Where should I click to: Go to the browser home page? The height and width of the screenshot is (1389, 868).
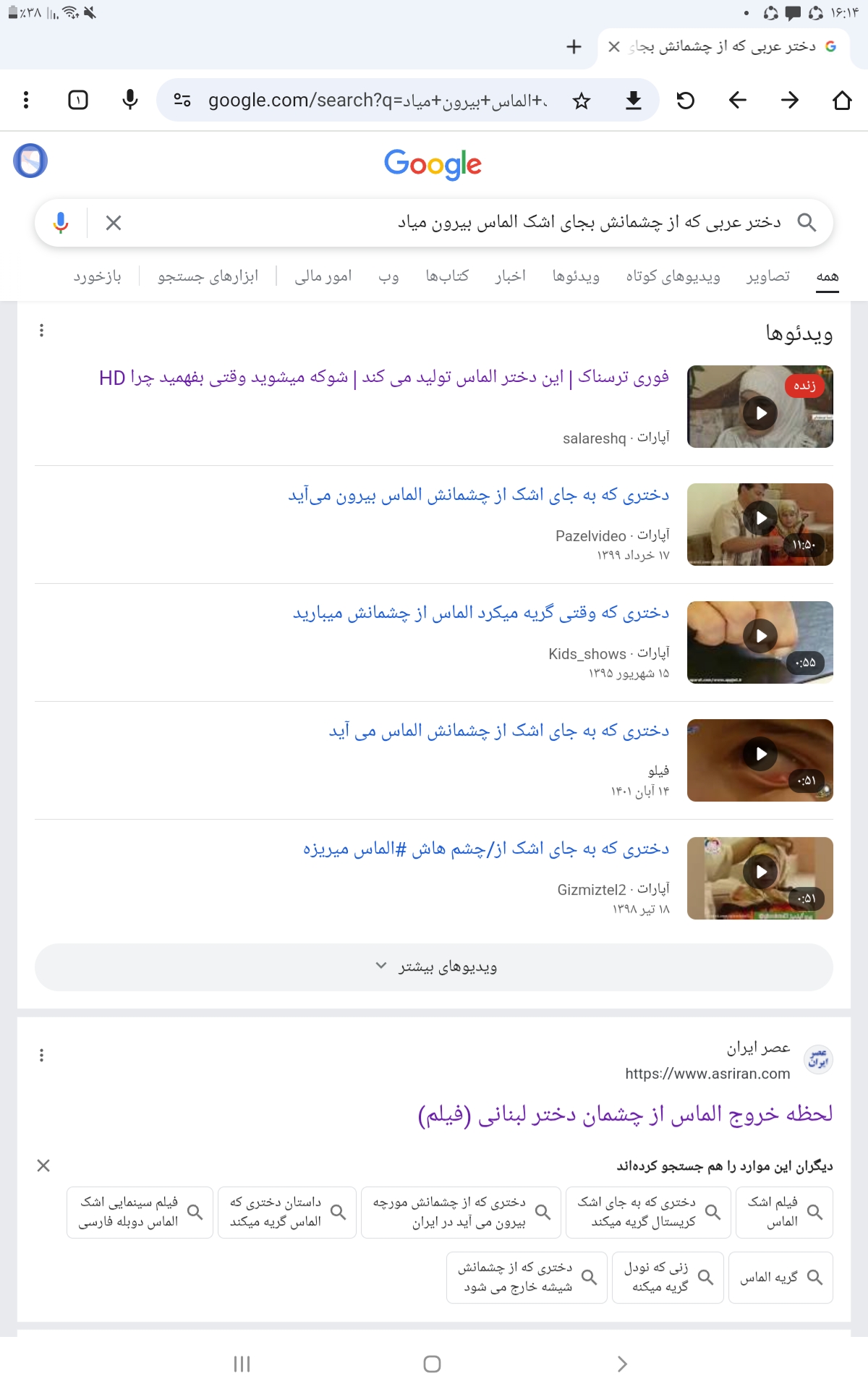point(841,100)
